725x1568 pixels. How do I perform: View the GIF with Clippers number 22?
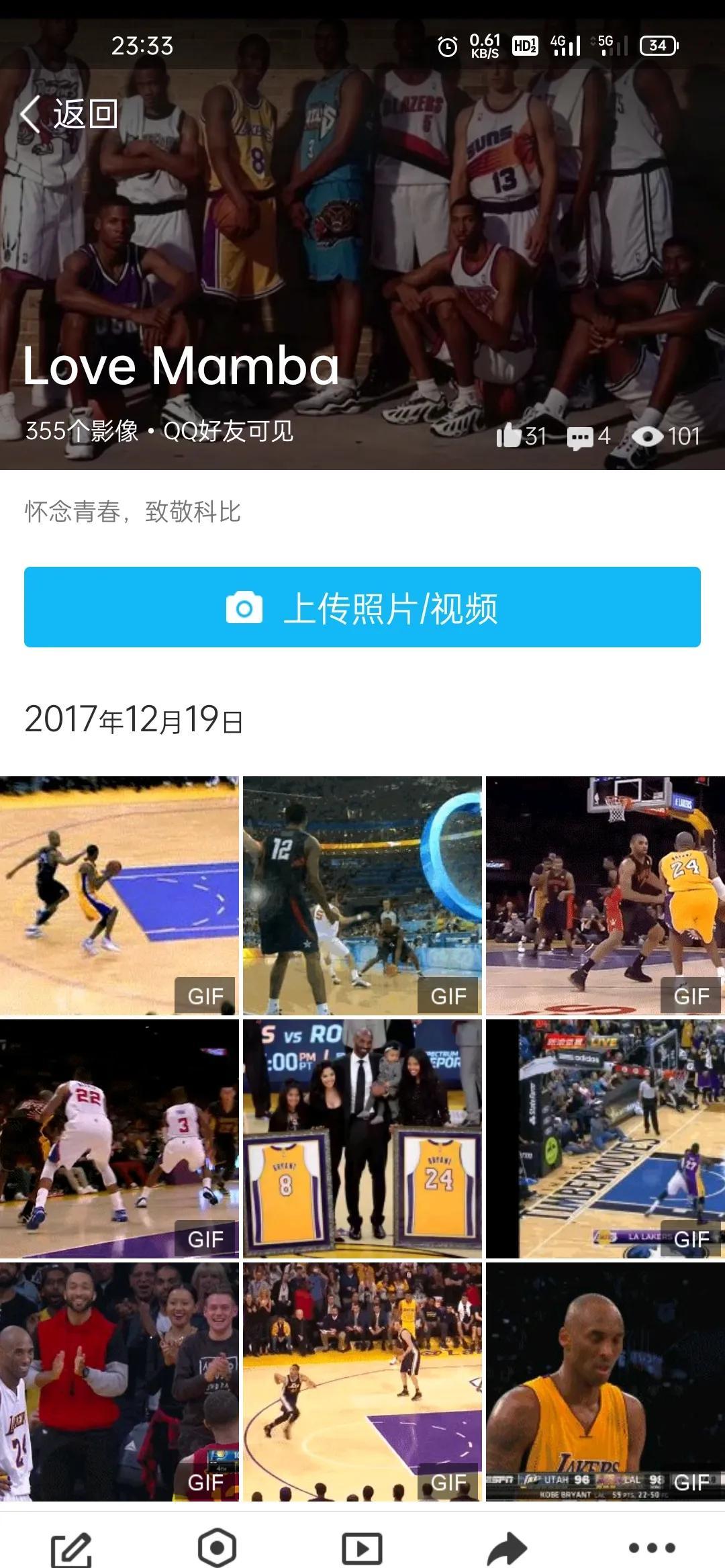(x=119, y=1138)
